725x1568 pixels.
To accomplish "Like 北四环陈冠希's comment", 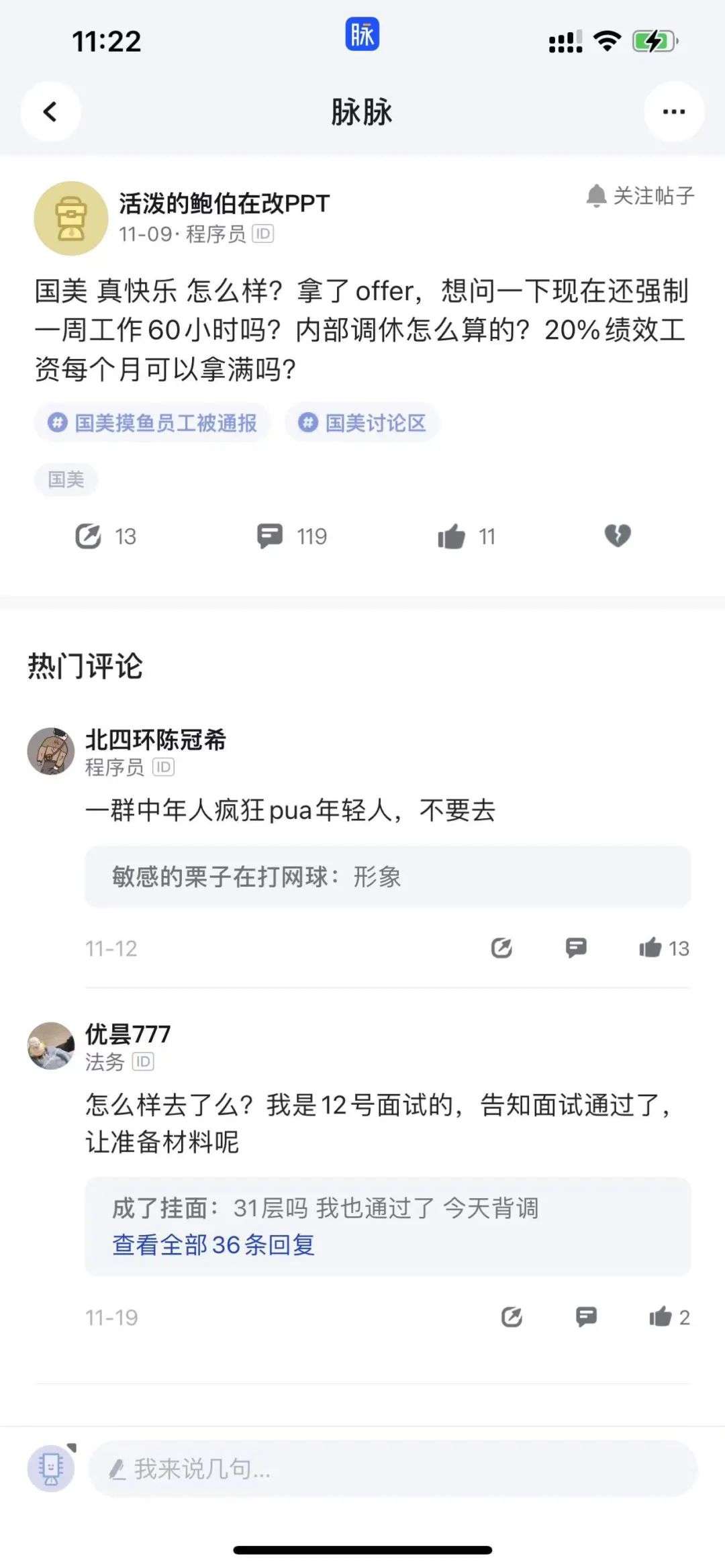I will tap(651, 948).
